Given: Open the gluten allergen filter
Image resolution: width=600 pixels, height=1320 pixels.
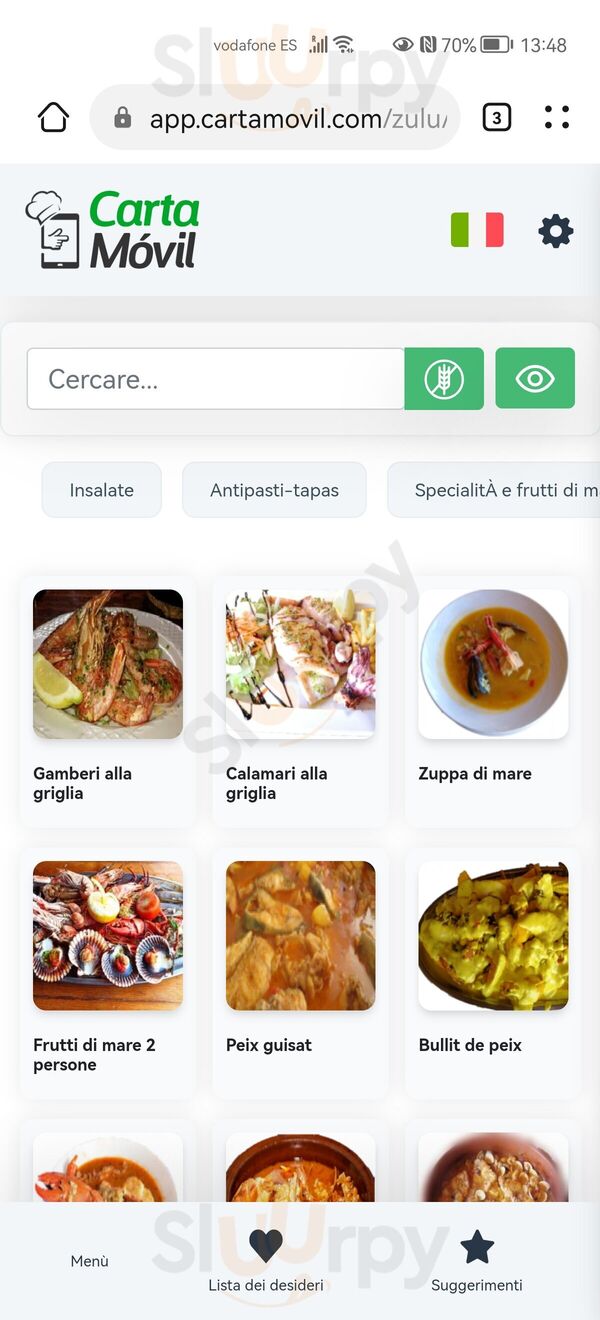Looking at the screenshot, I should point(444,379).
